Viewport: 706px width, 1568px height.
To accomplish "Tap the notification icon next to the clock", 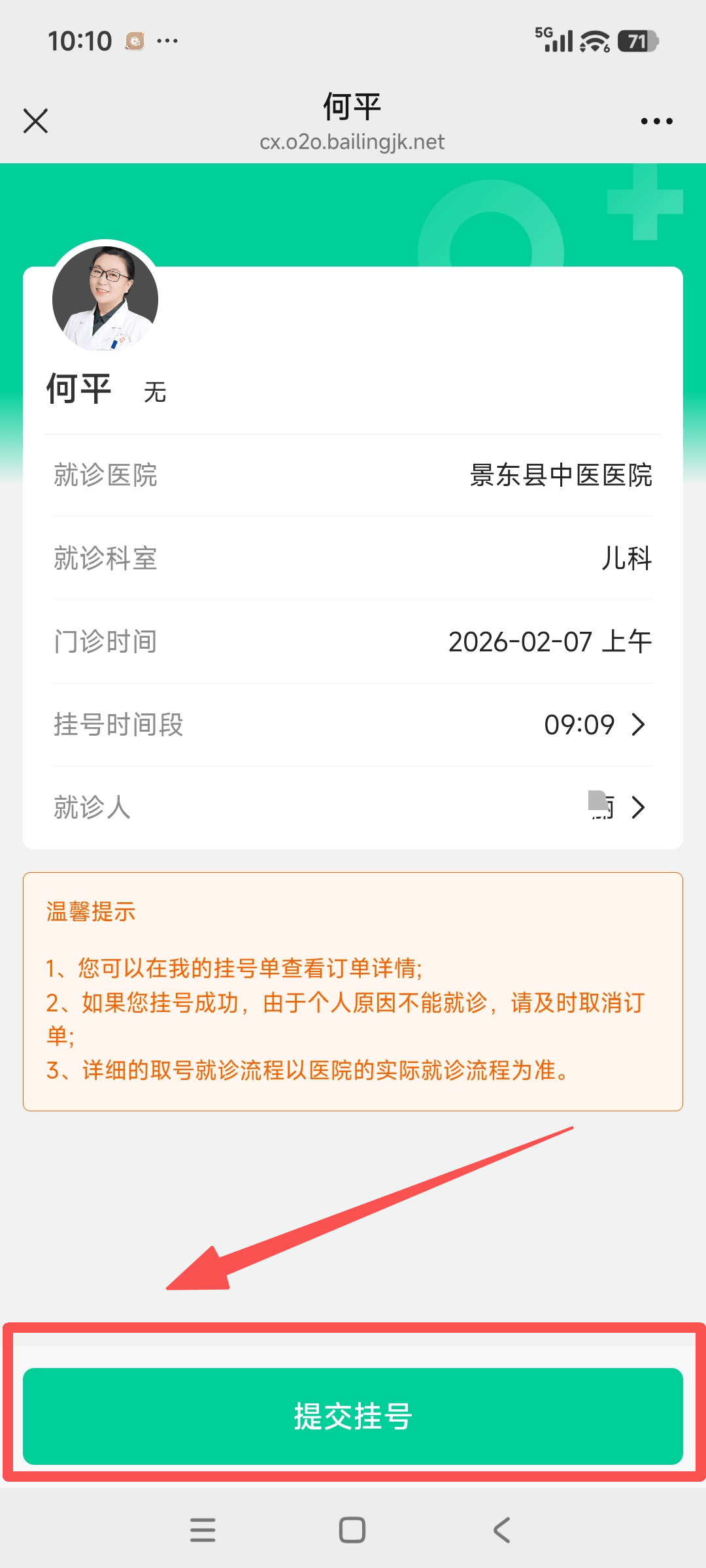I will click(135, 41).
